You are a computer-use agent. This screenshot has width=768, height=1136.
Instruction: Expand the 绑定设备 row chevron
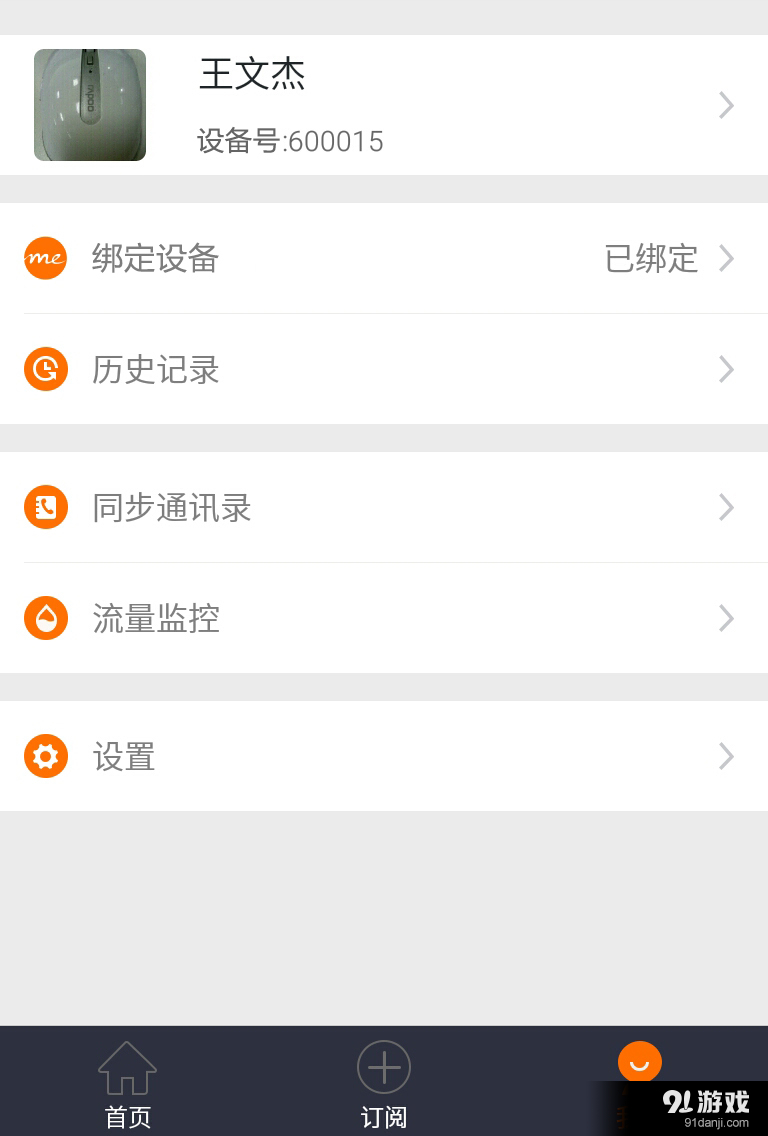tap(726, 258)
